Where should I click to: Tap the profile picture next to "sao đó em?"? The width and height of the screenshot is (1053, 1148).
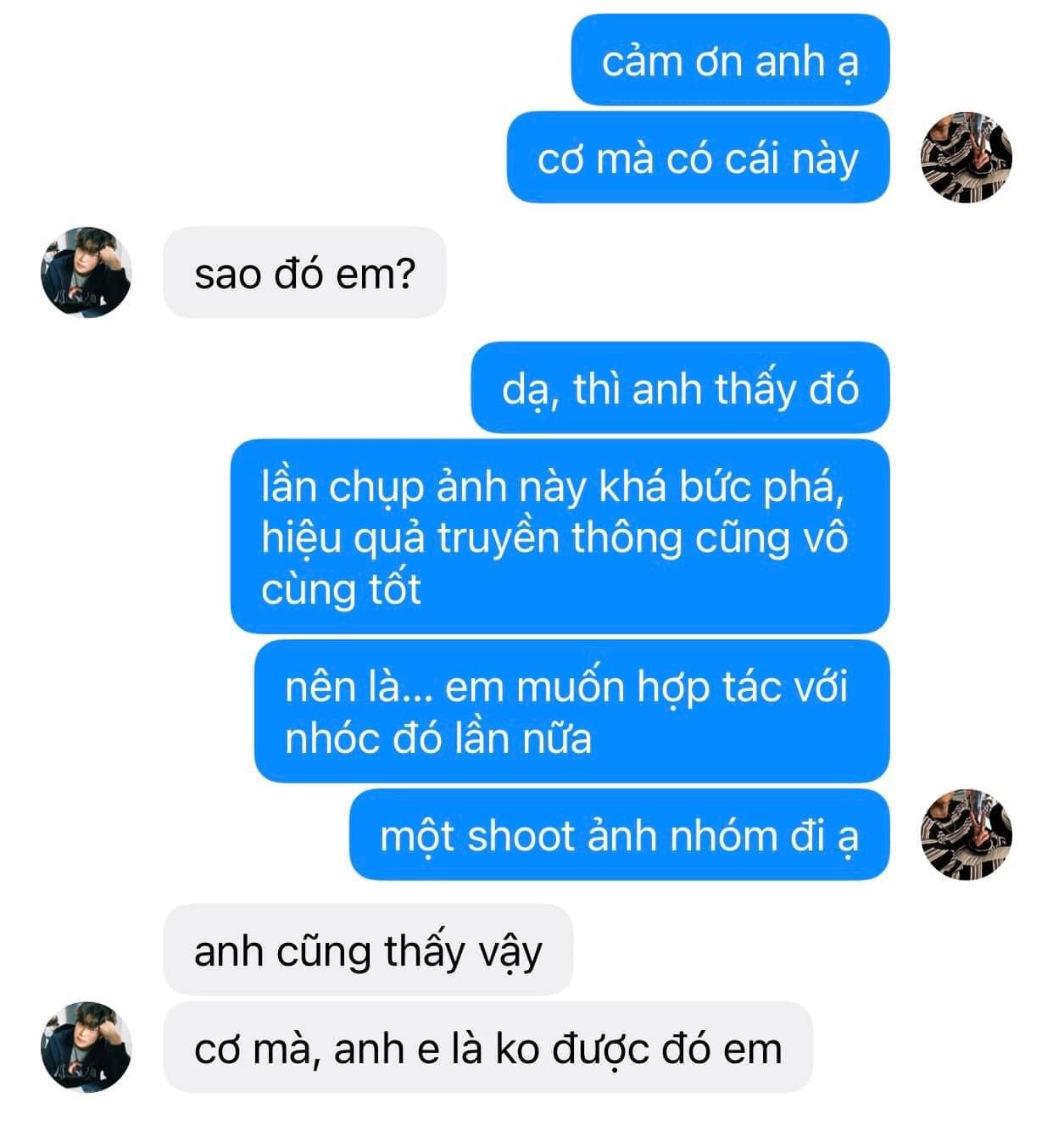(x=86, y=272)
